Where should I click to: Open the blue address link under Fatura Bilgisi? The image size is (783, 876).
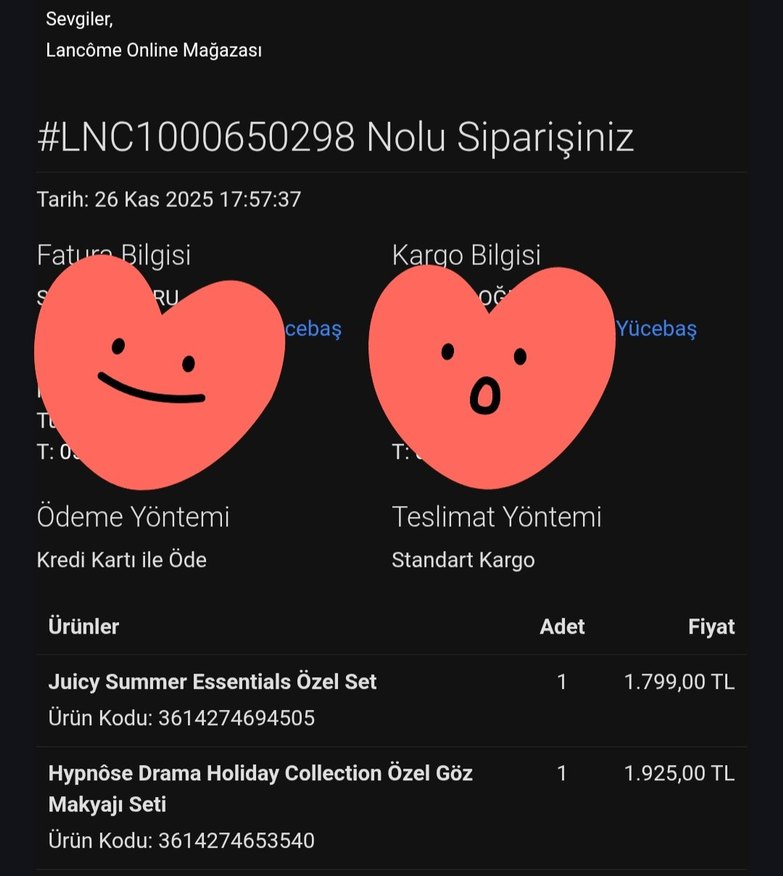pos(312,329)
